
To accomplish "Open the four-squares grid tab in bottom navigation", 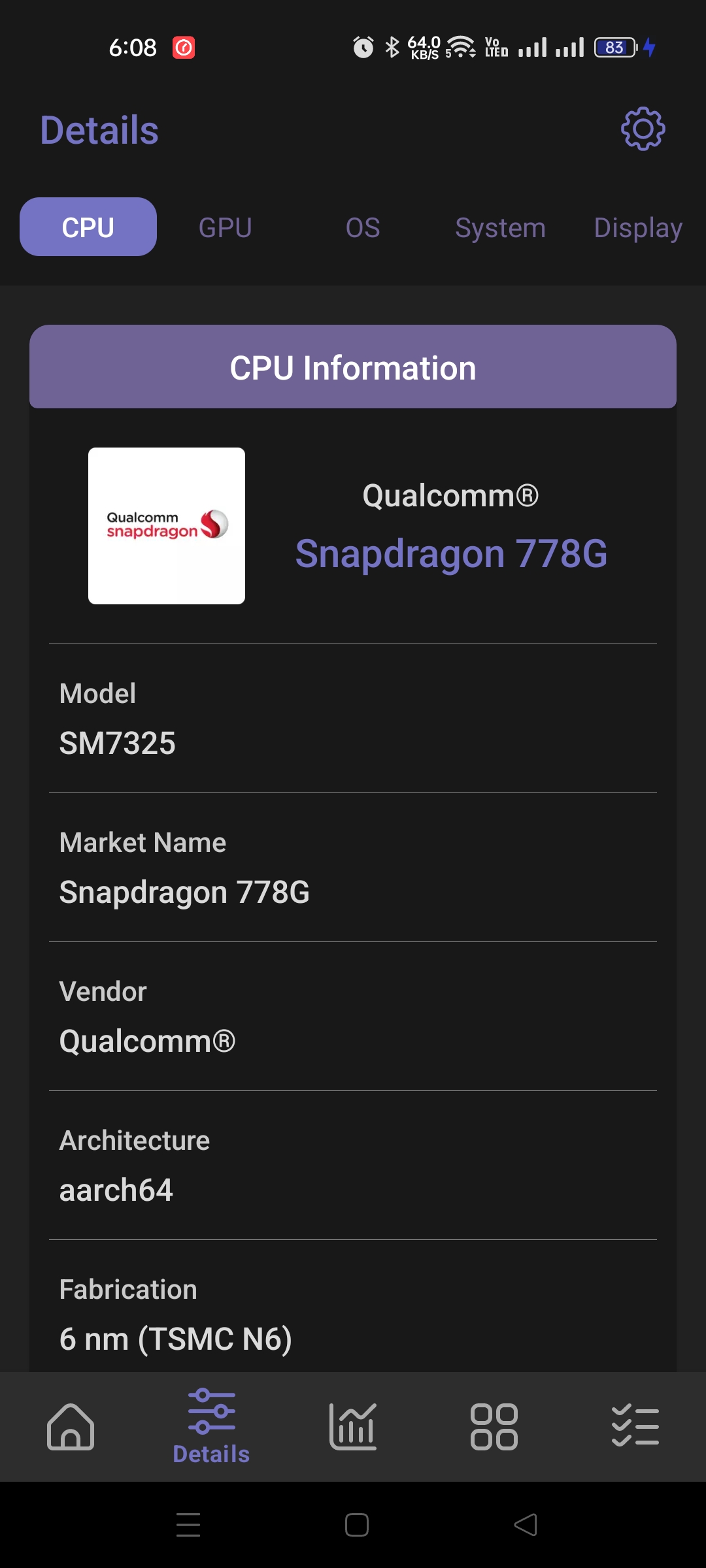I will click(x=494, y=1427).
